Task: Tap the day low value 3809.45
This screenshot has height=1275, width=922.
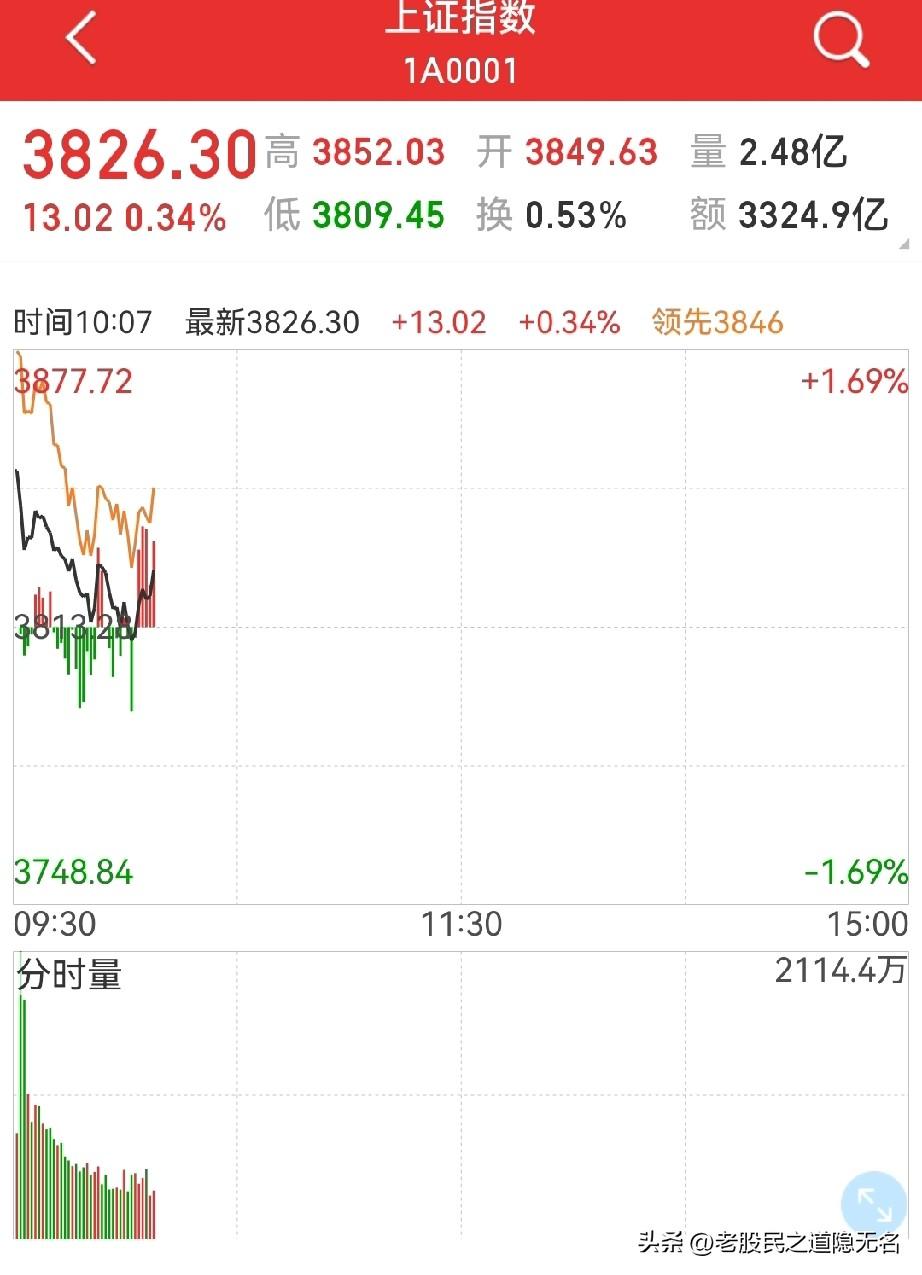Action: [380, 215]
